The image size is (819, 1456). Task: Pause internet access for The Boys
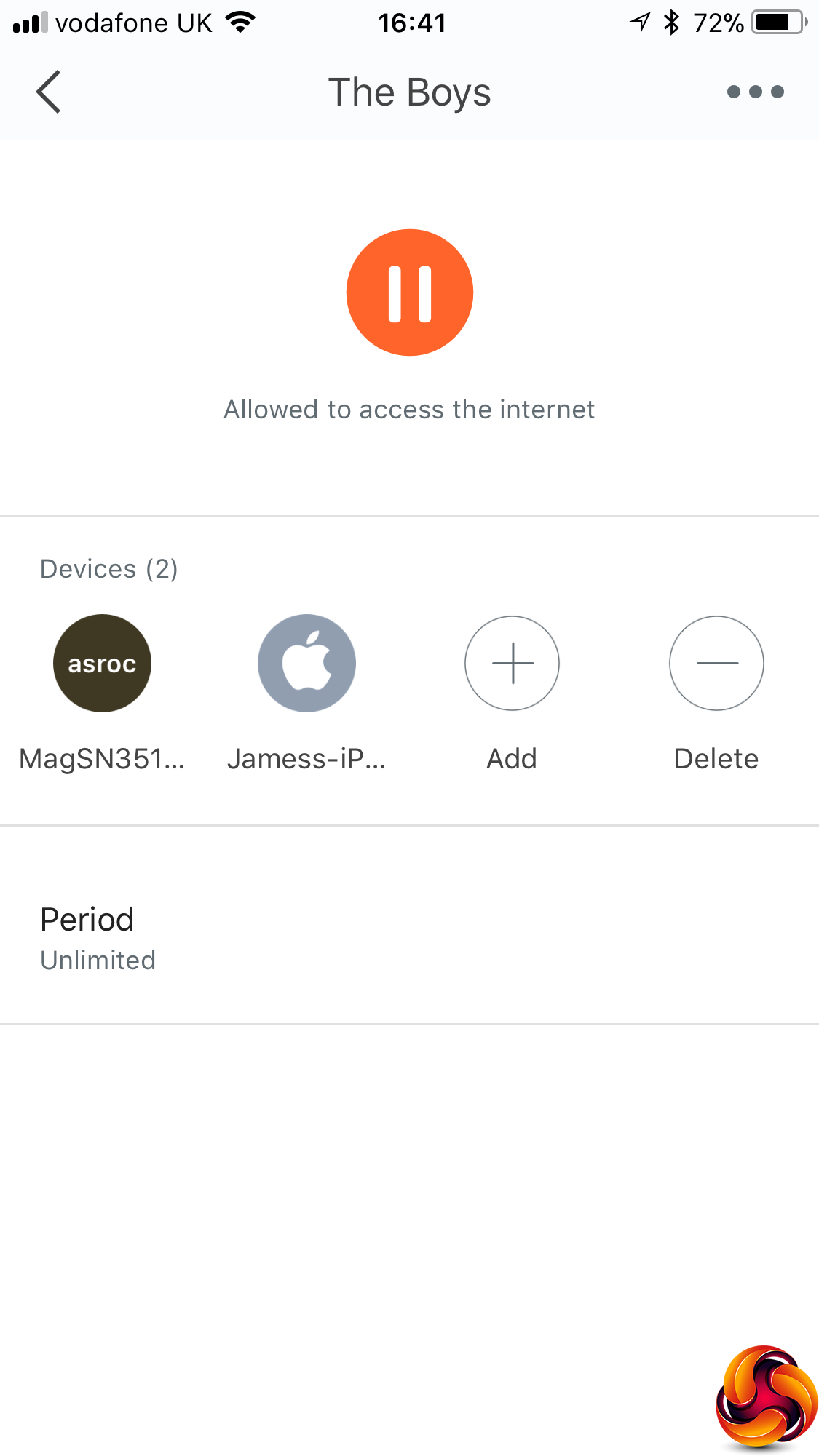click(410, 293)
